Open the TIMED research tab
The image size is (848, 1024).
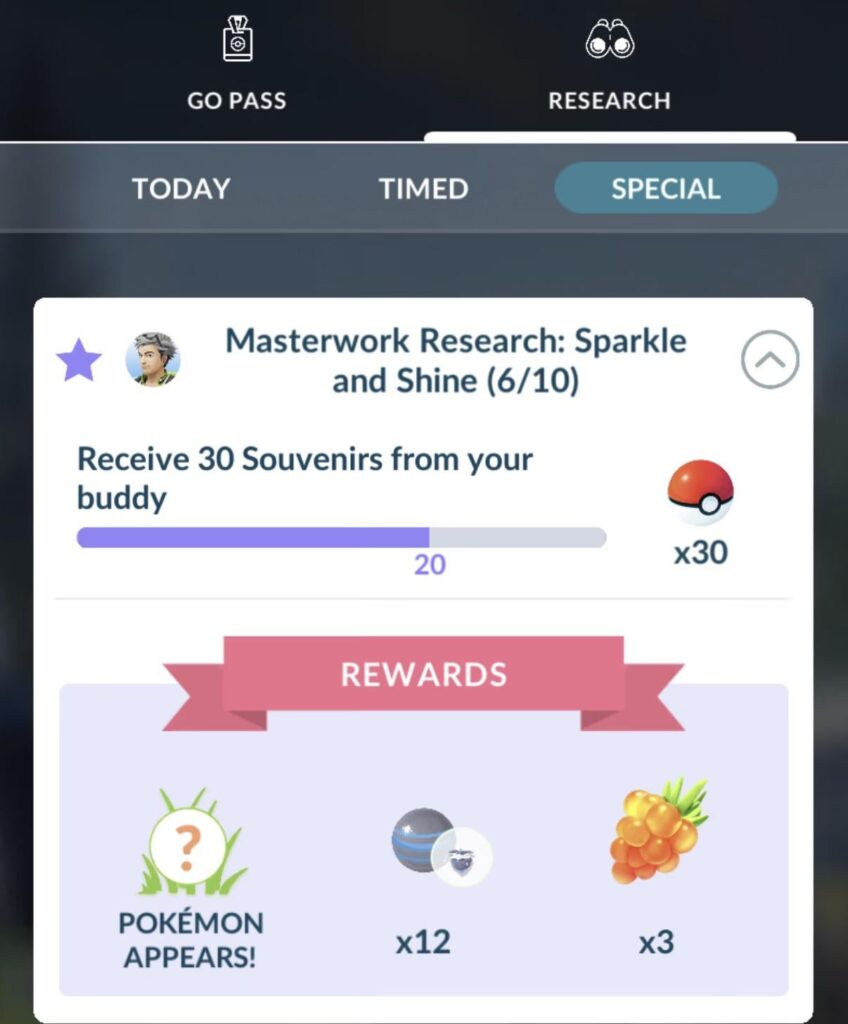tap(423, 188)
